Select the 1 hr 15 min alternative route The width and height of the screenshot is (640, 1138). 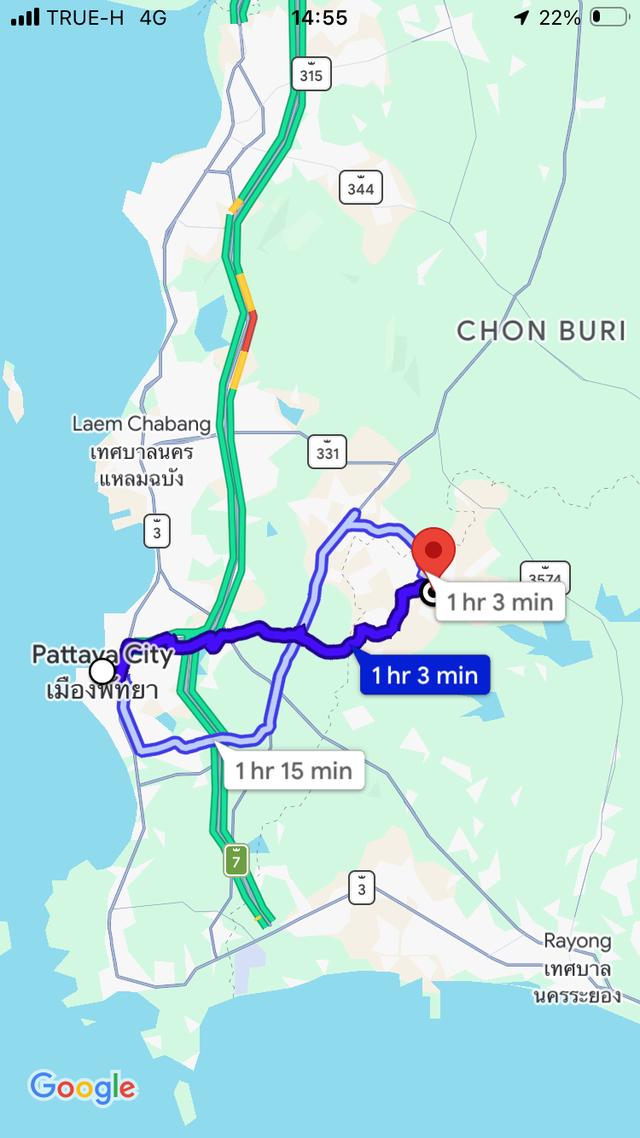[x=293, y=770]
